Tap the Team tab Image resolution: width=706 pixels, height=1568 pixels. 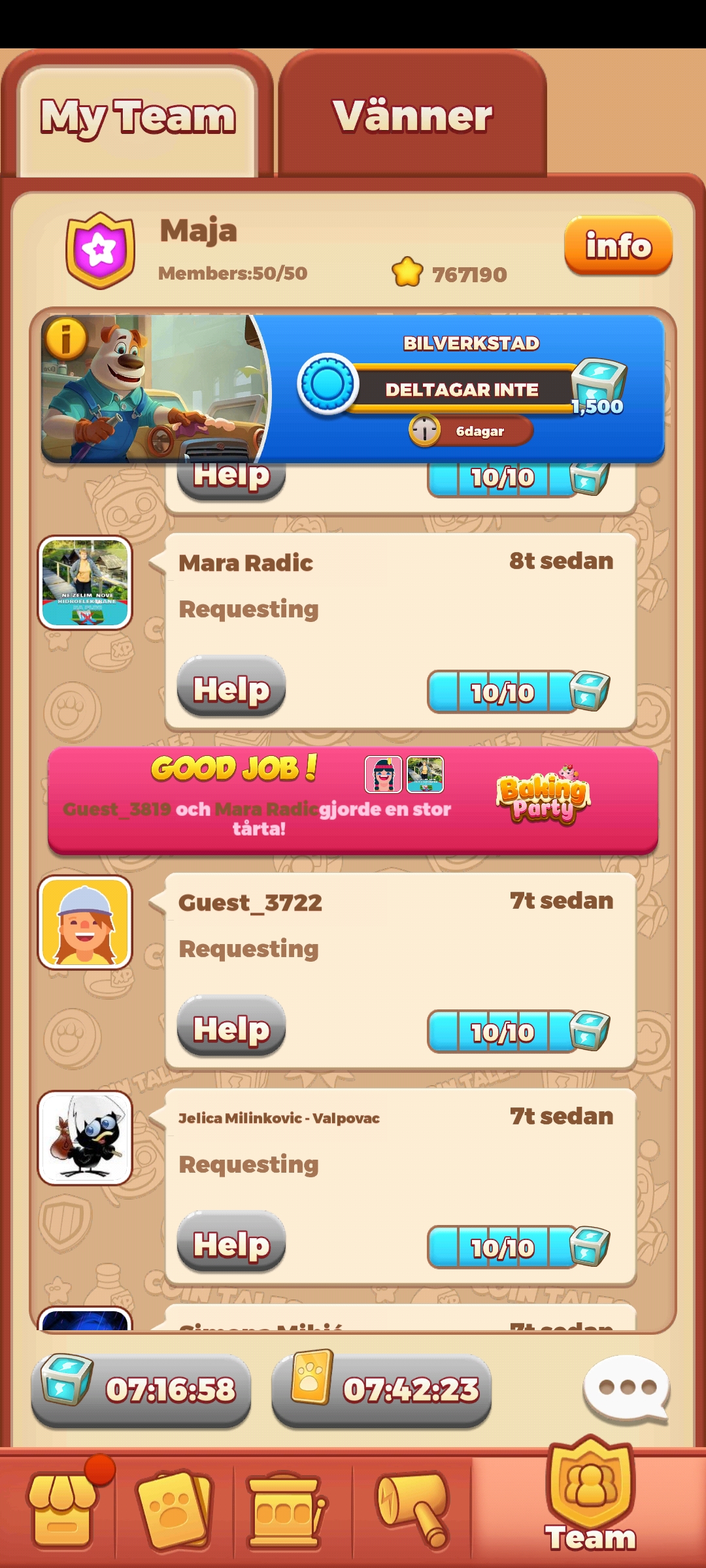(x=590, y=1503)
